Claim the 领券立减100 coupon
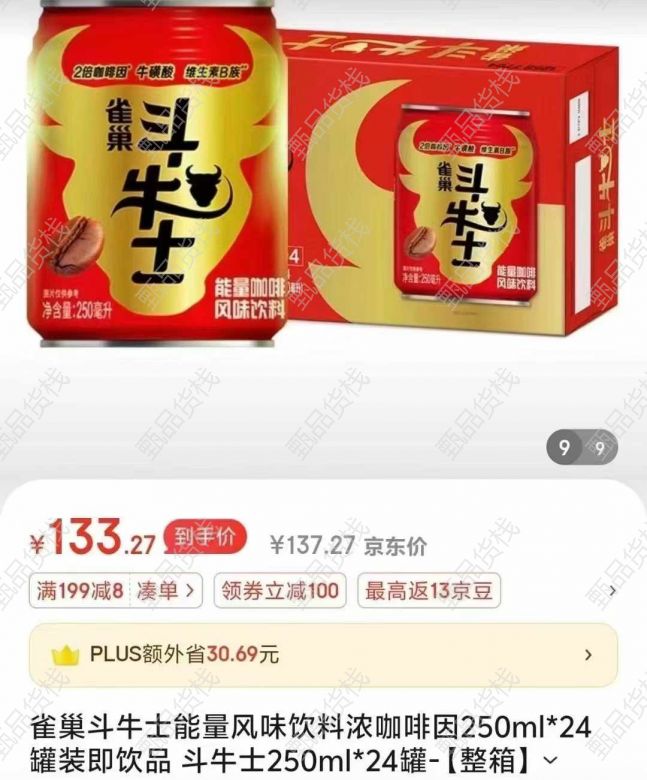 [x=280, y=591]
